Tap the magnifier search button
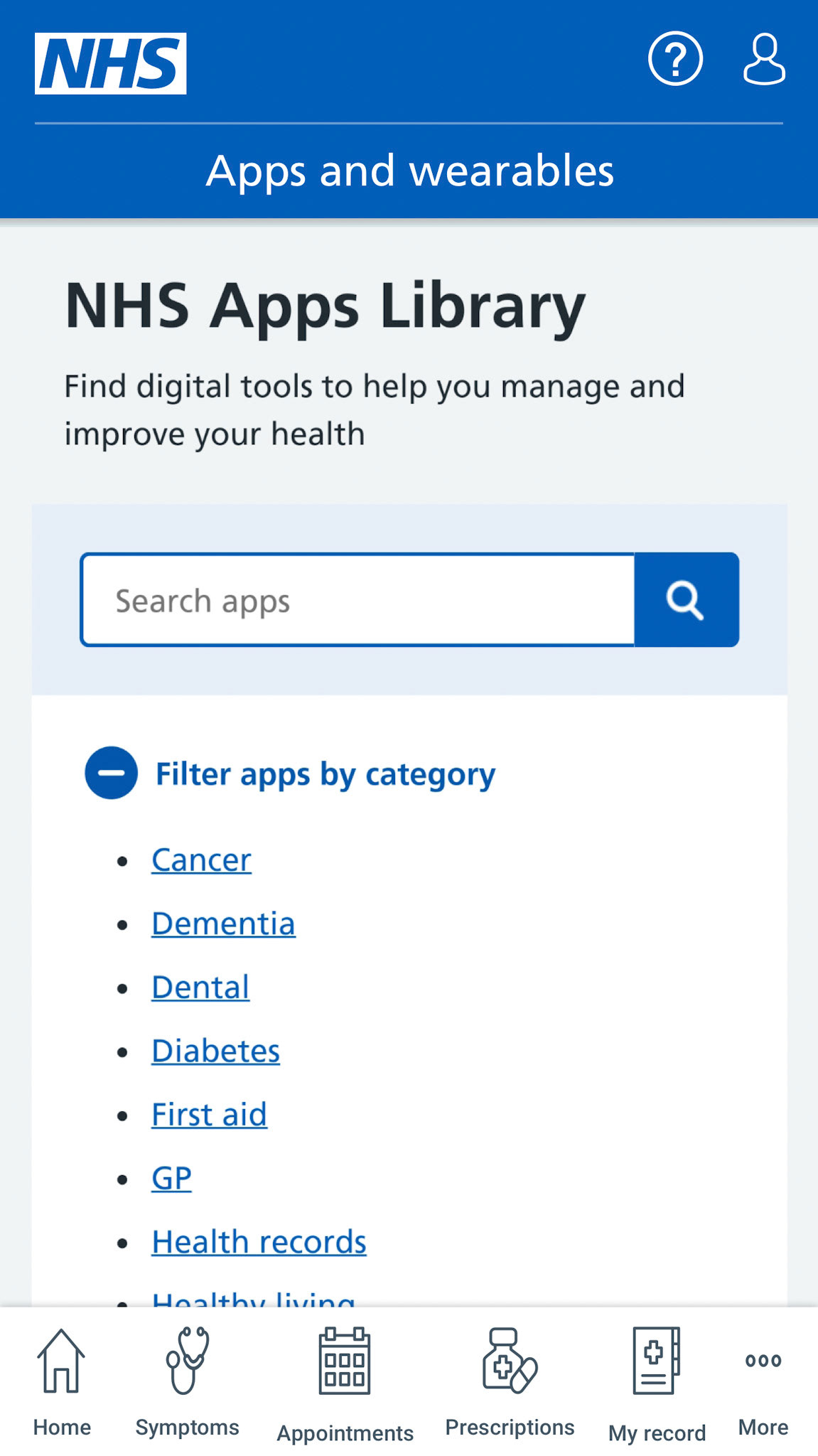This screenshot has width=818, height=1456. (686, 600)
